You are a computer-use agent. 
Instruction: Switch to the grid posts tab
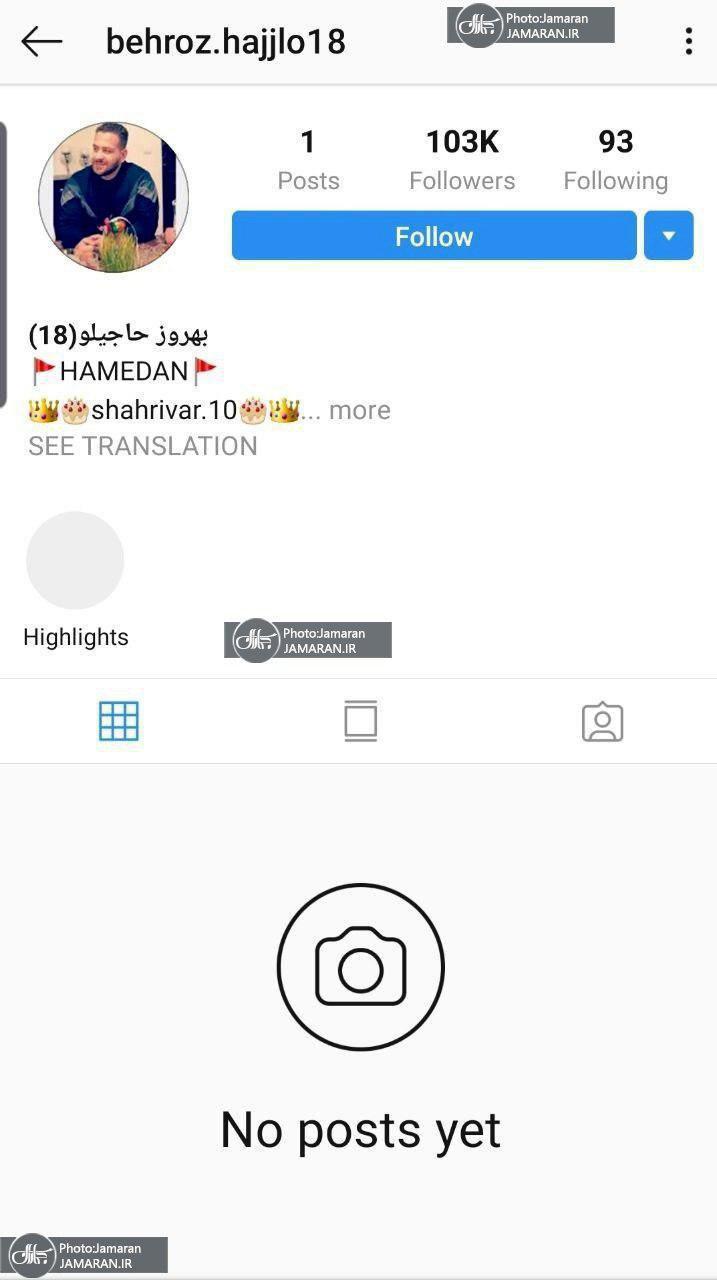tap(119, 721)
